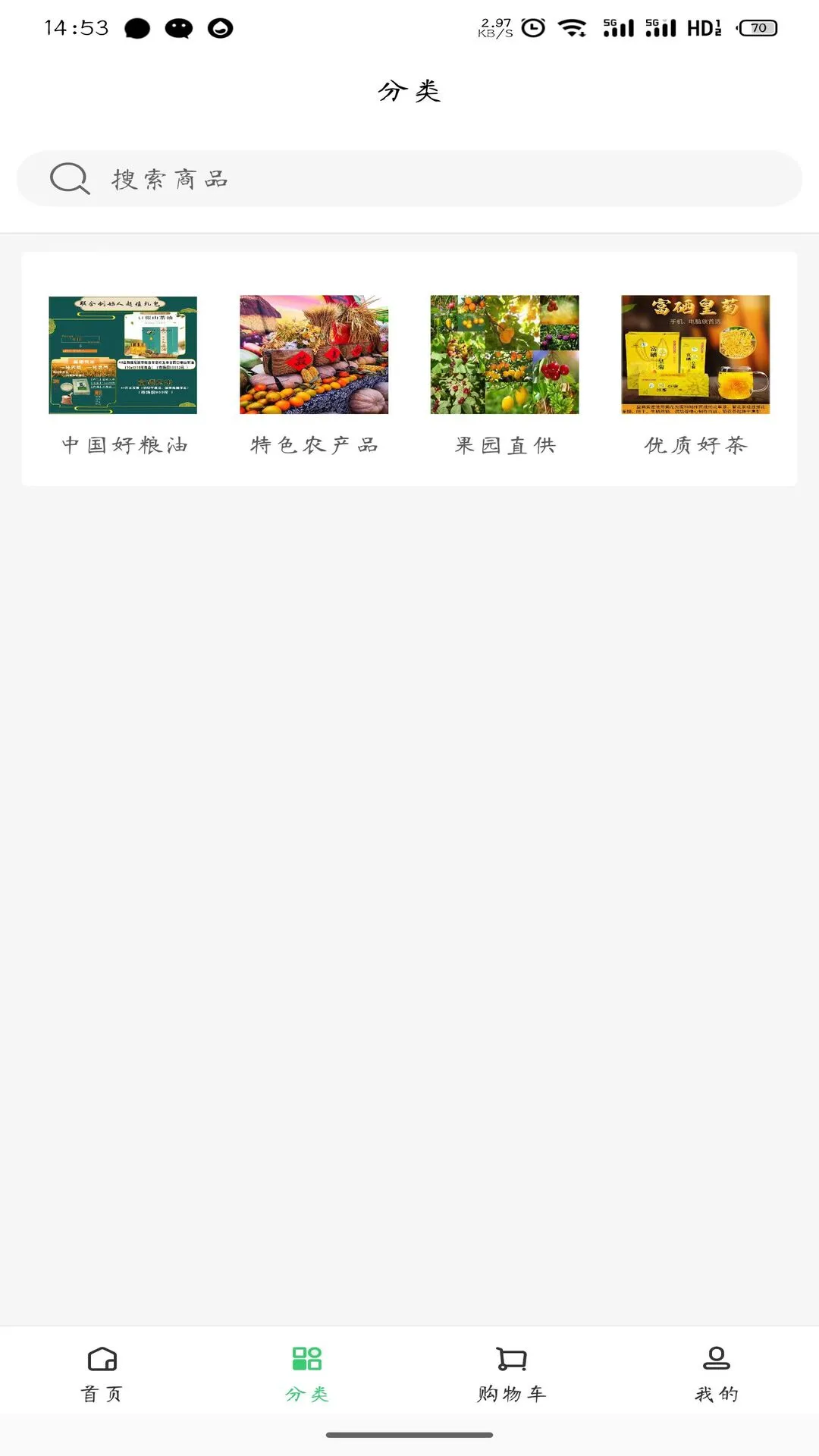The width and height of the screenshot is (819, 1456).
Task: Select the 中国好粮油 category
Action: (x=124, y=446)
